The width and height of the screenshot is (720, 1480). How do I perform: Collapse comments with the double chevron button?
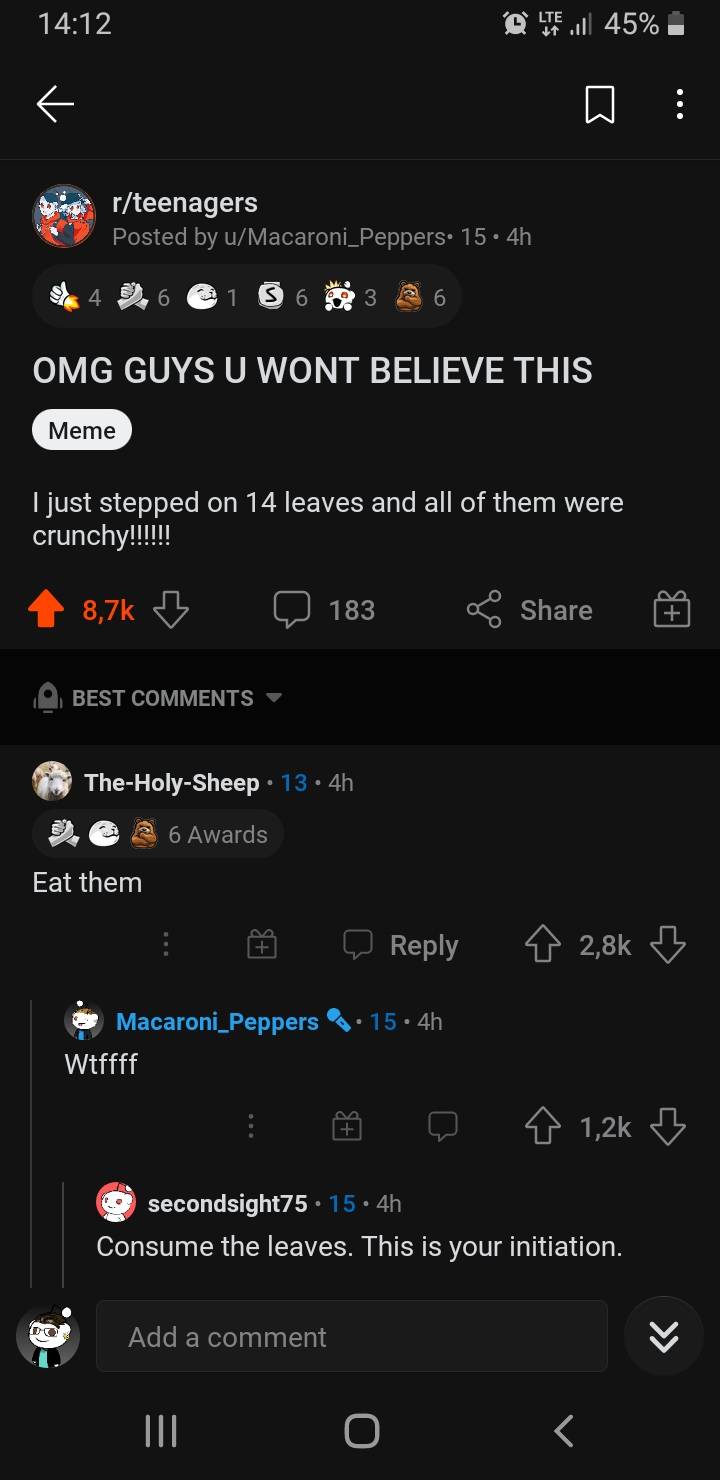point(663,1335)
